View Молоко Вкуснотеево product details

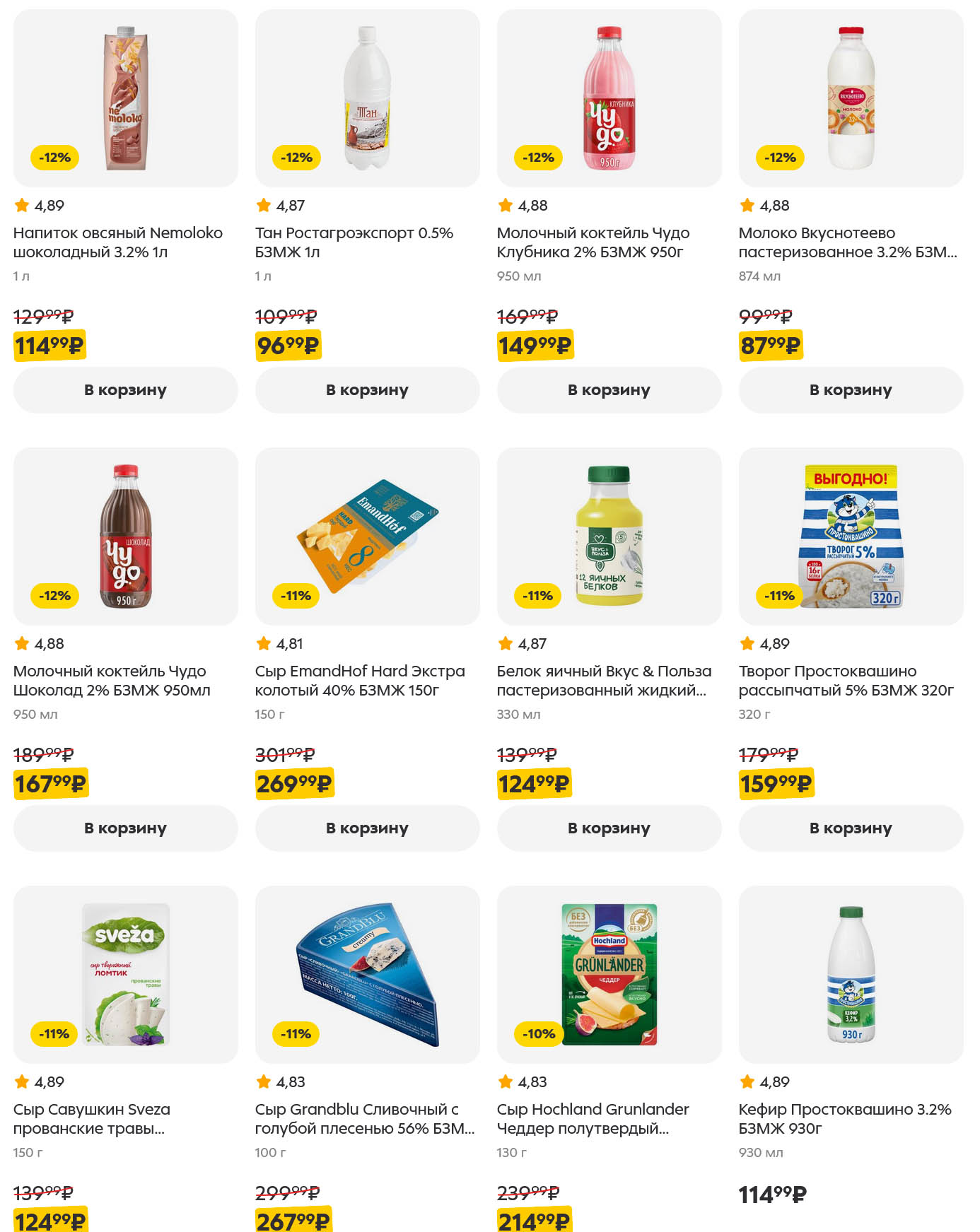click(x=847, y=242)
